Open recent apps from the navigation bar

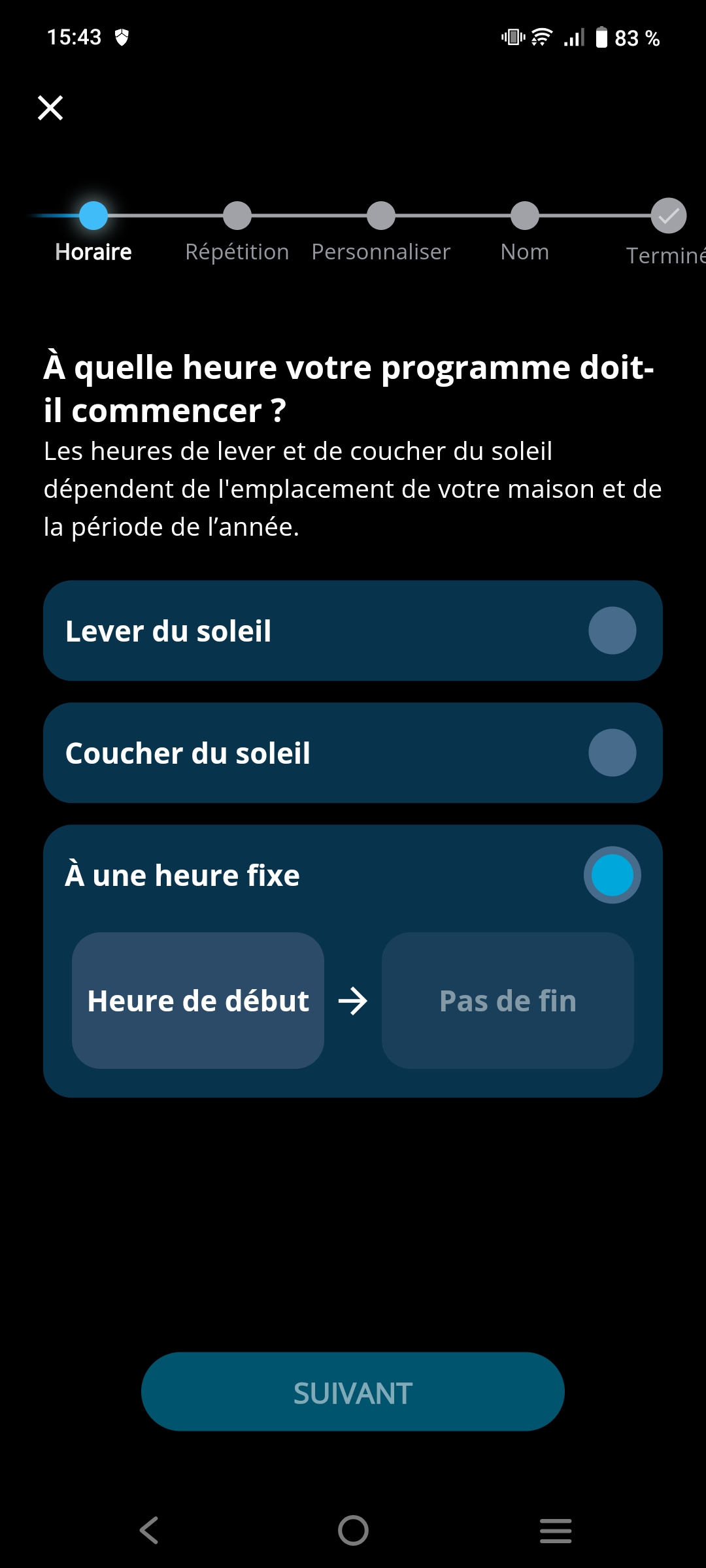[x=556, y=1530]
